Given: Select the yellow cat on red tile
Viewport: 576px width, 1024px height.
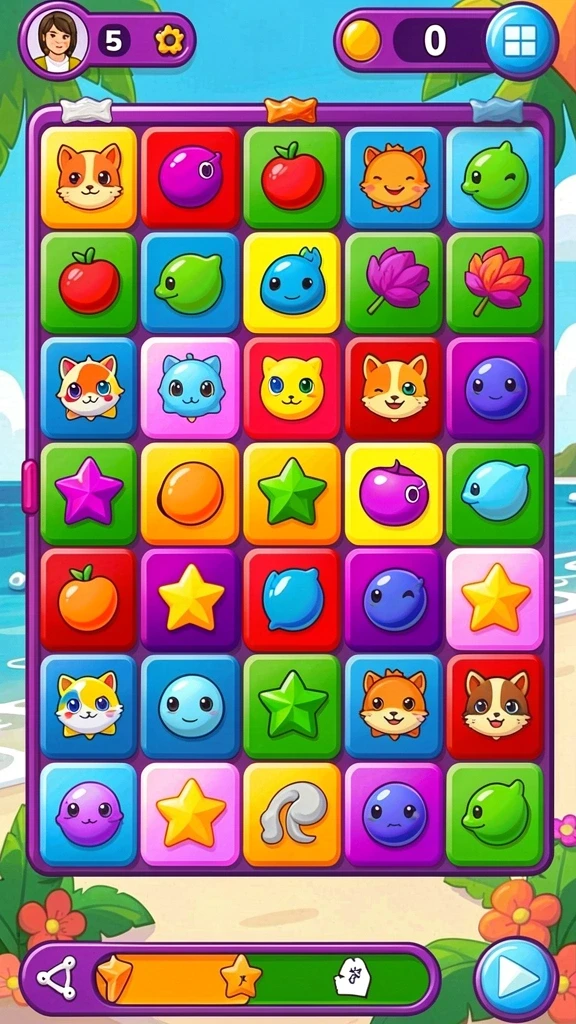Looking at the screenshot, I should 292,389.
